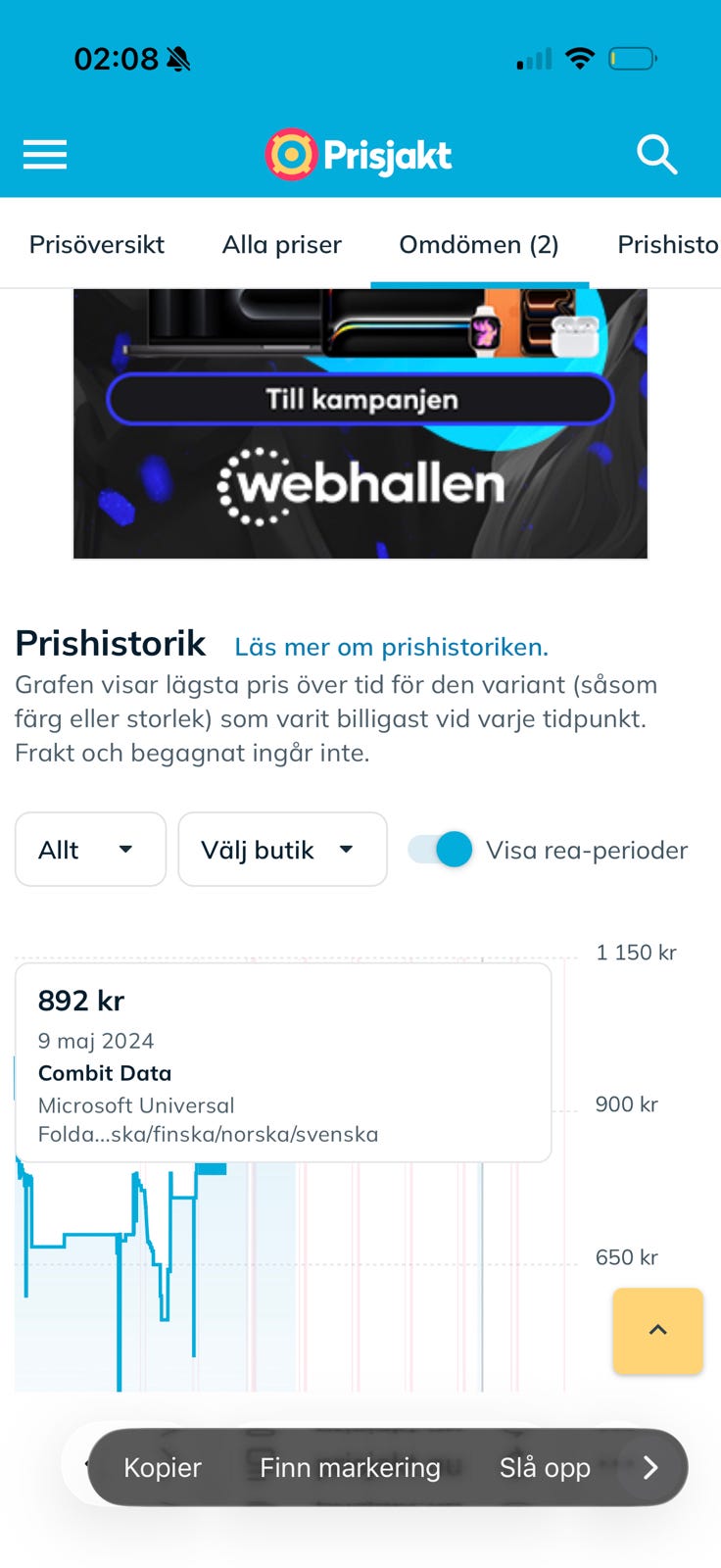The height and width of the screenshot is (1568, 721).
Task: Tap the Wi-Fi status icon
Action: [580, 58]
